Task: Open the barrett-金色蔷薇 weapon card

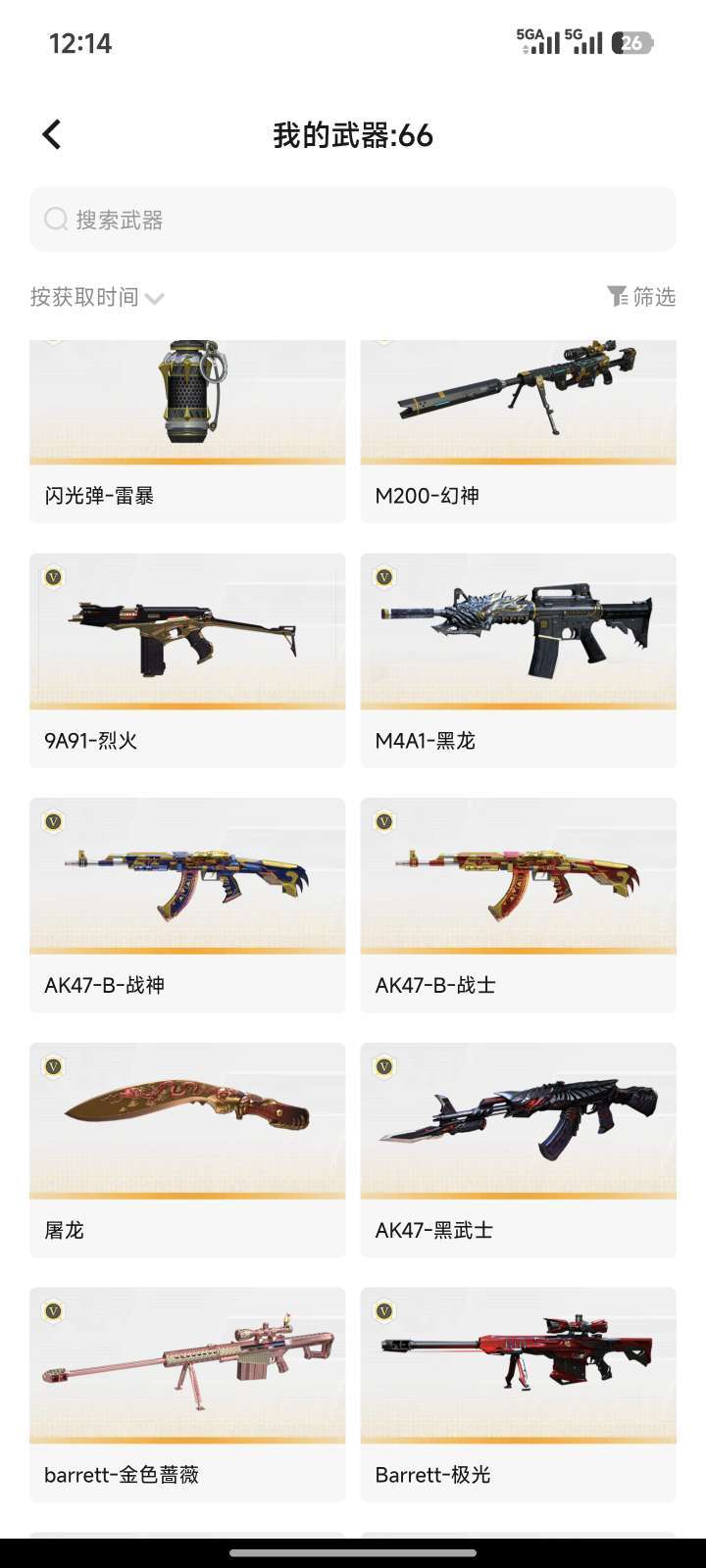Action: [x=187, y=1395]
